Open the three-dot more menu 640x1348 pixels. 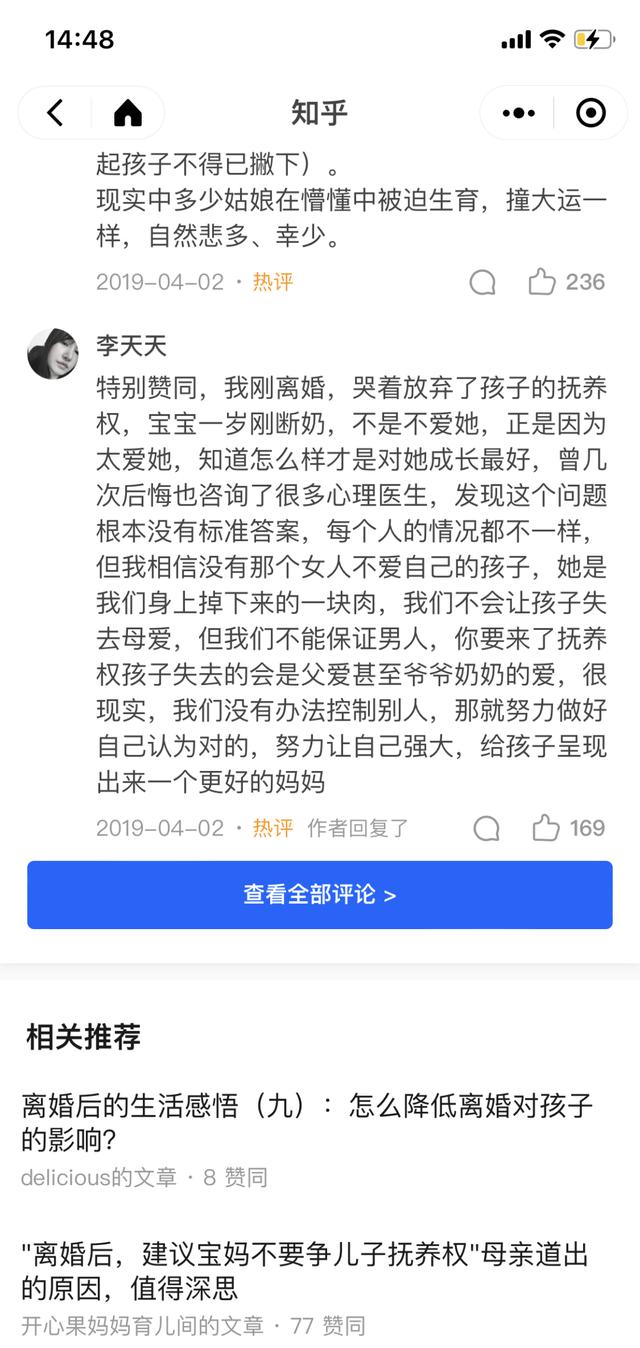(x=518, y=113)
